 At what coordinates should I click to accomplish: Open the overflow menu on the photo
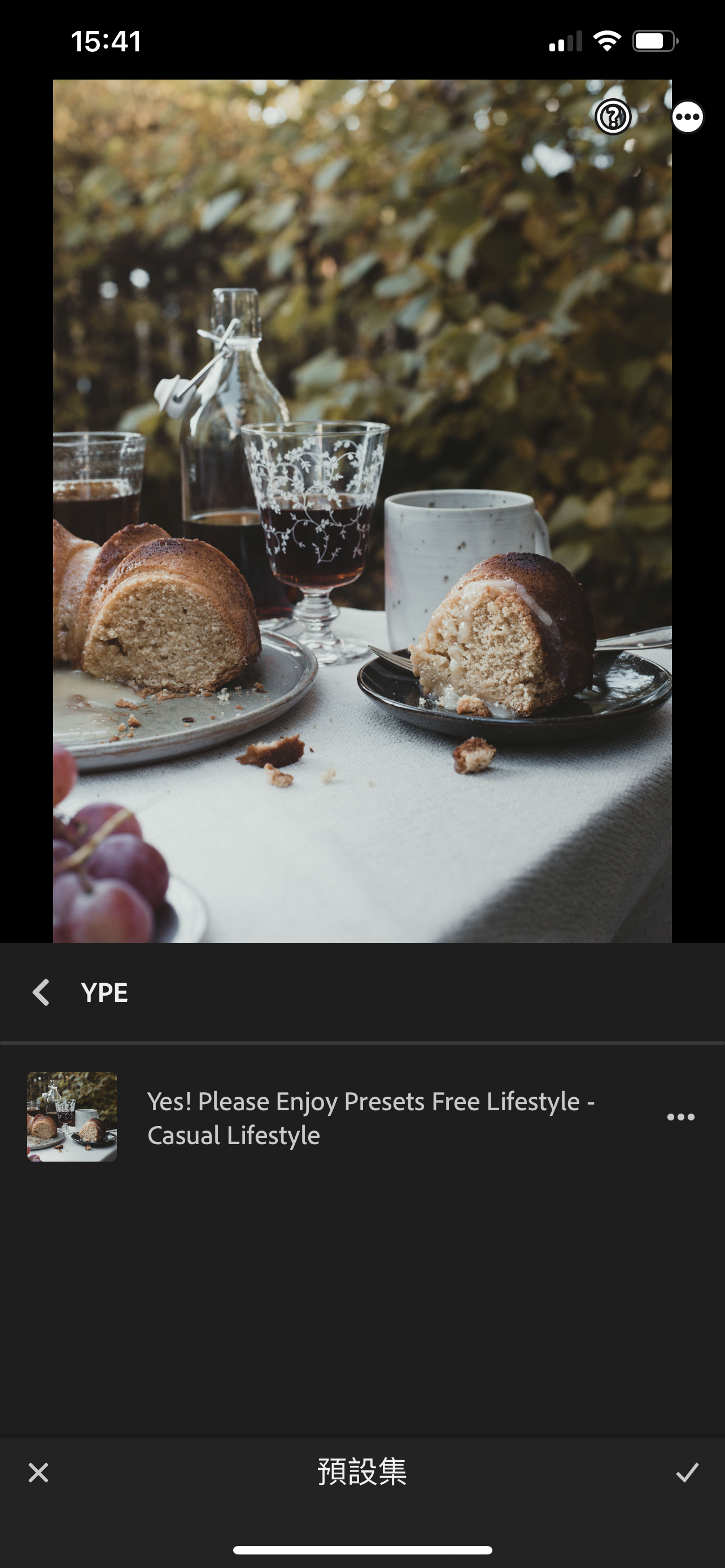pos(688,117)
